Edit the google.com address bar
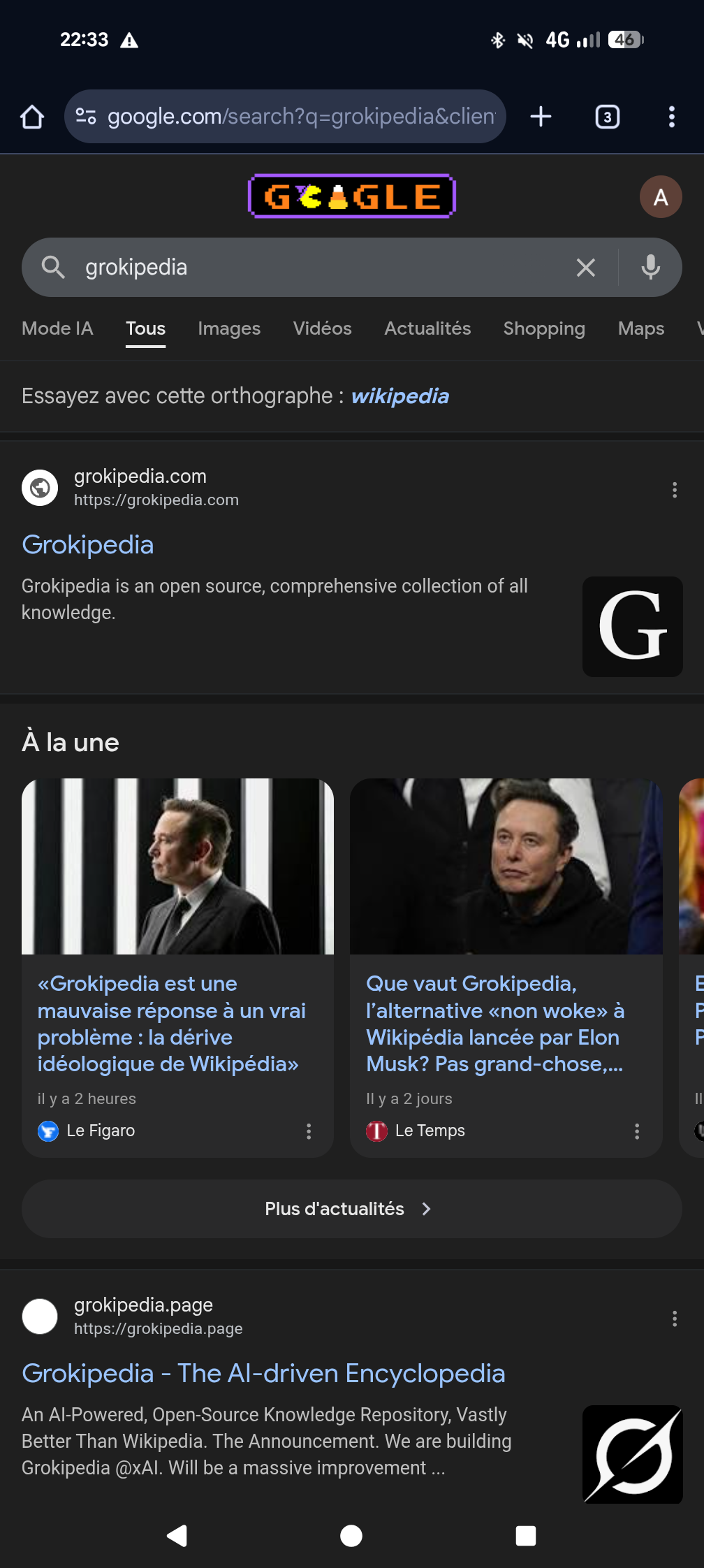The image size is (704, 1568). 300,117
